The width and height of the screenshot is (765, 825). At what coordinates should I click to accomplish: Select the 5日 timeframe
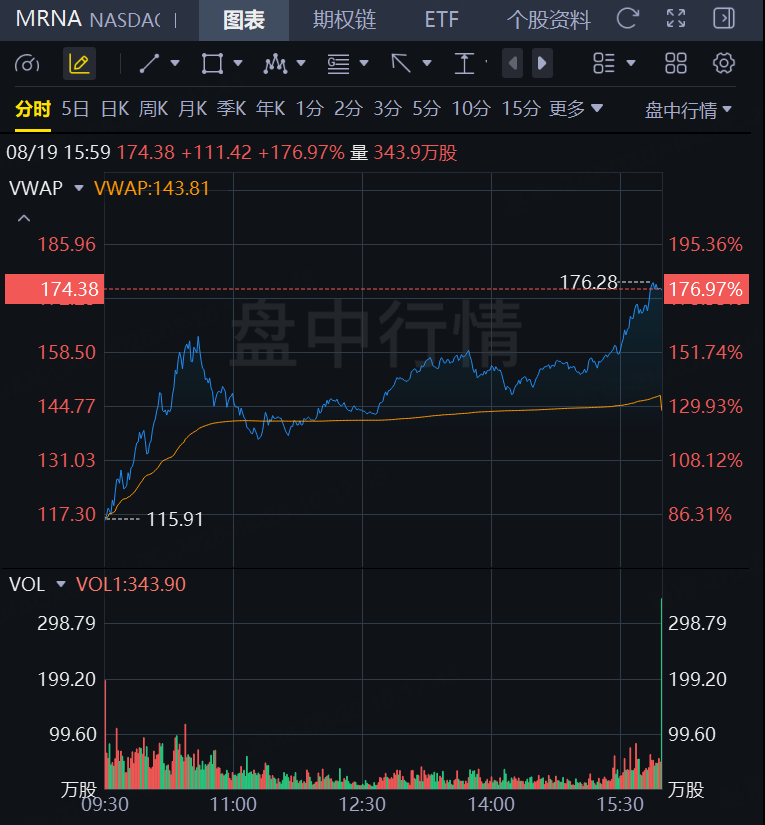(75, 109)
